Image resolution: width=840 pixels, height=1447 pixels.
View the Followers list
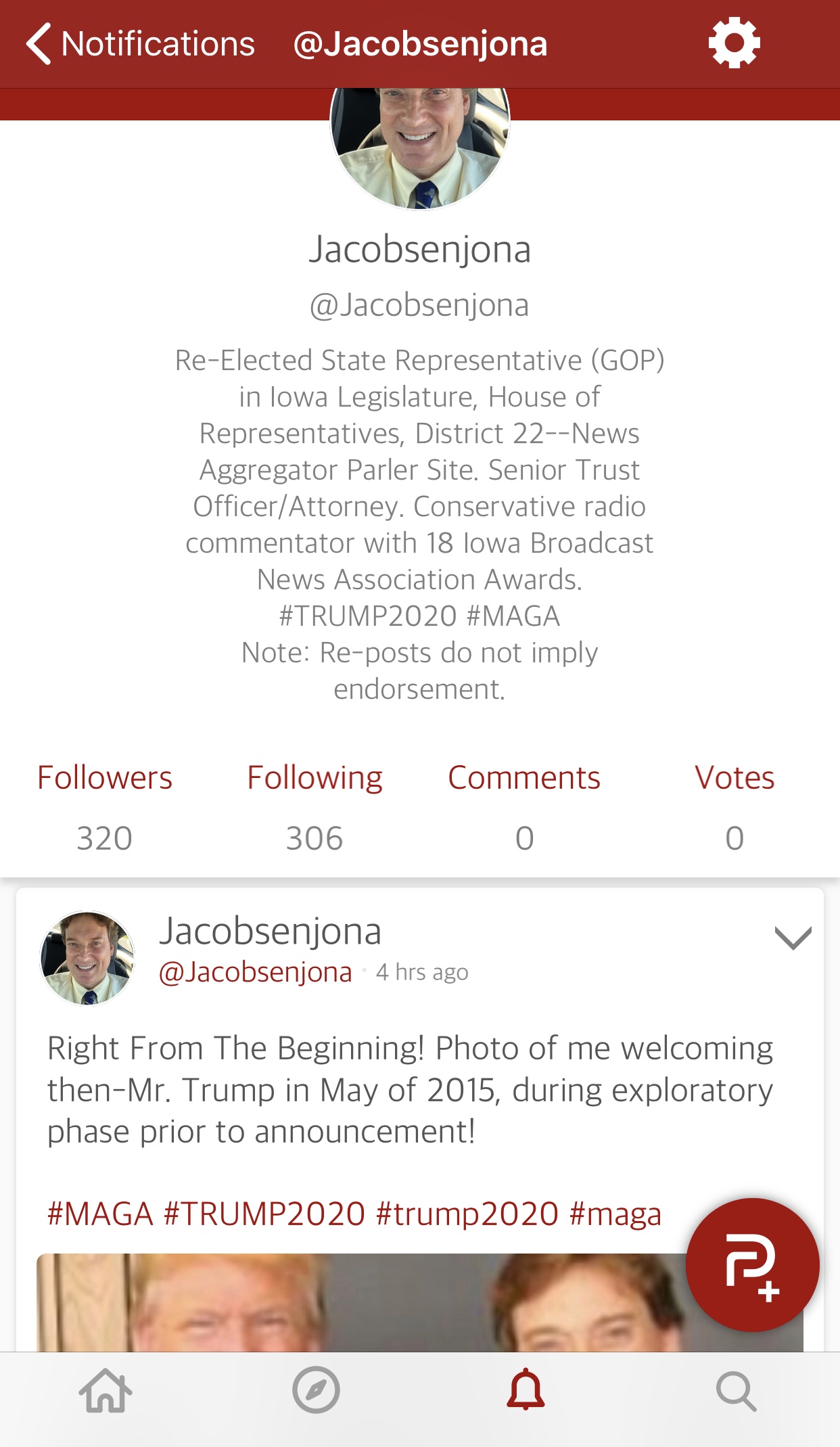tap(104, 806)
